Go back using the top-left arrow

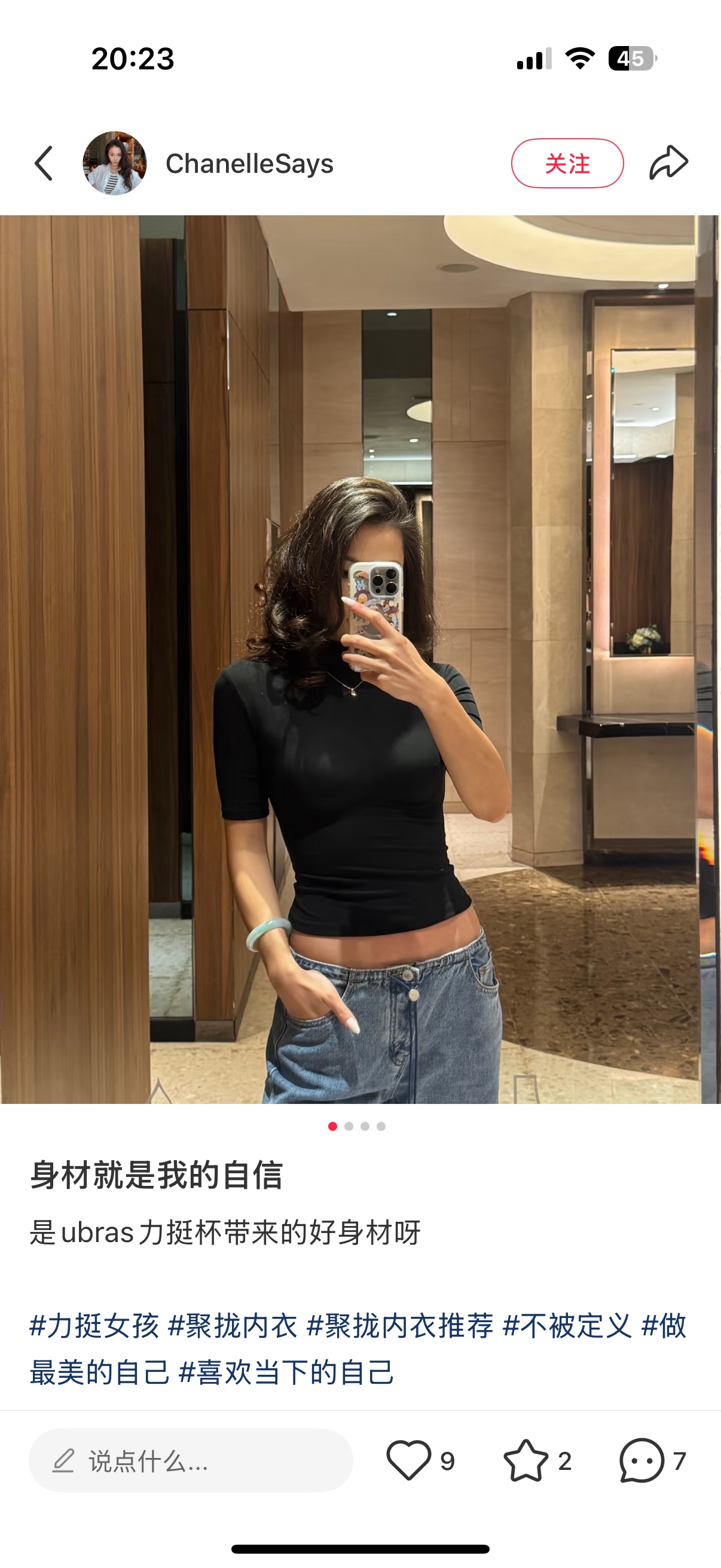click(x=44, y=163)
